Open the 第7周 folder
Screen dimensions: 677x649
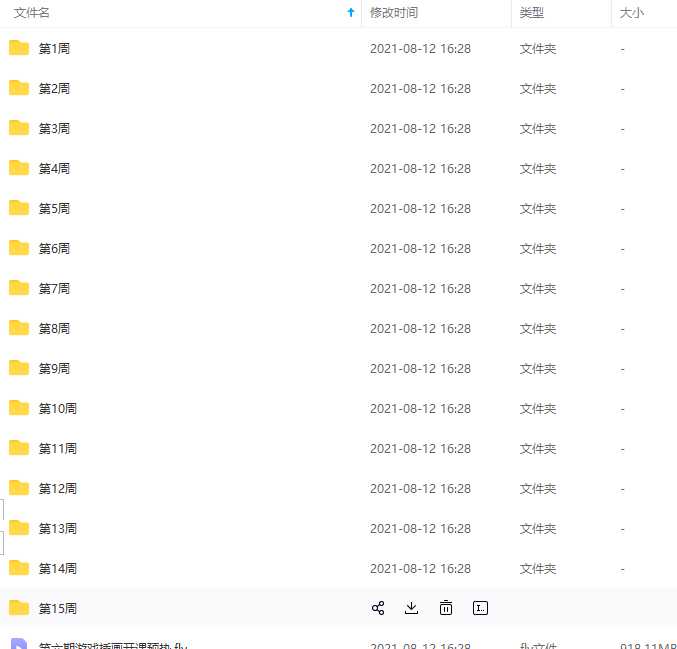coord(54,288)
